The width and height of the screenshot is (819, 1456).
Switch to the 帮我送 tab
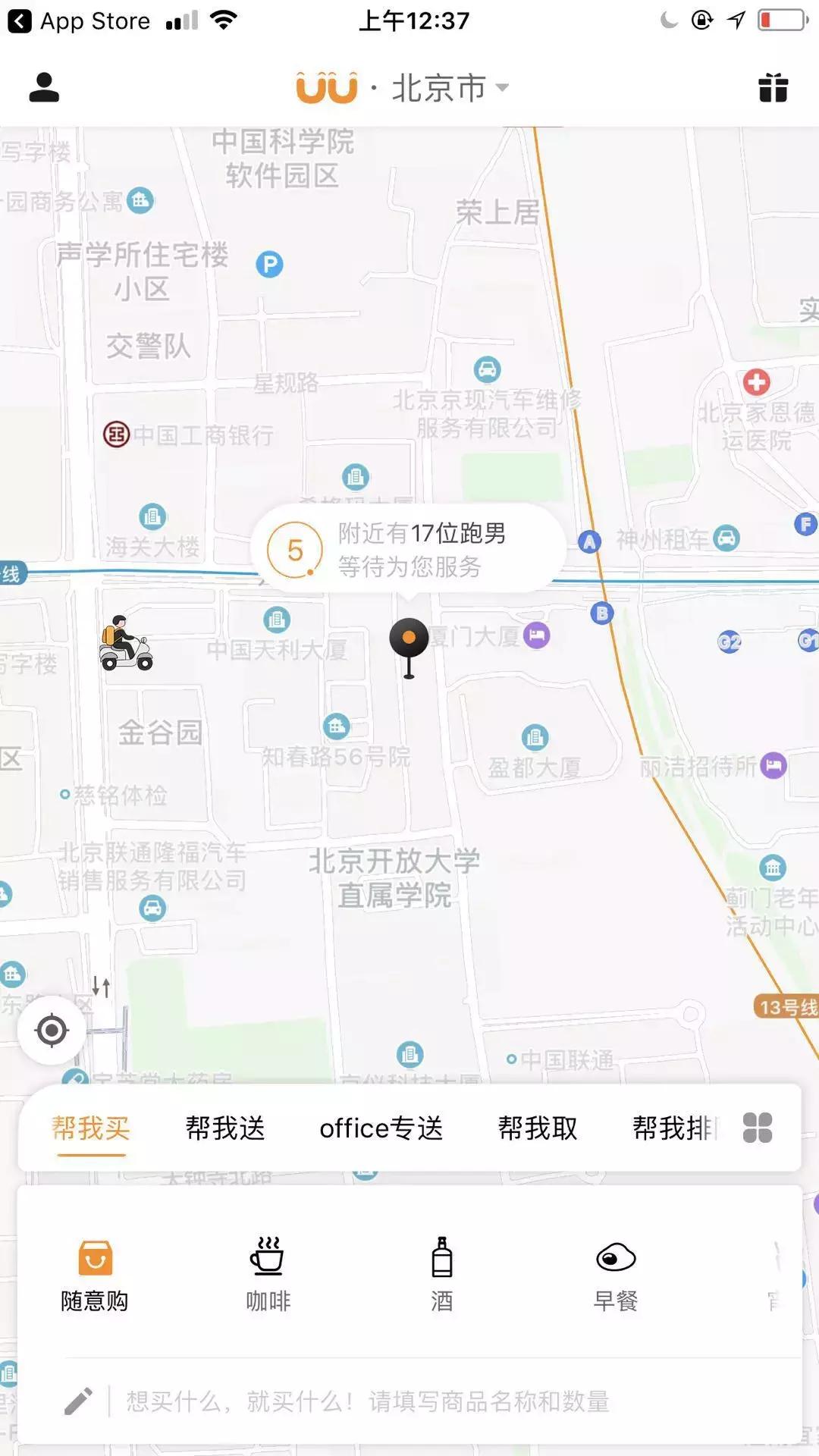(x=225, y=1129)
